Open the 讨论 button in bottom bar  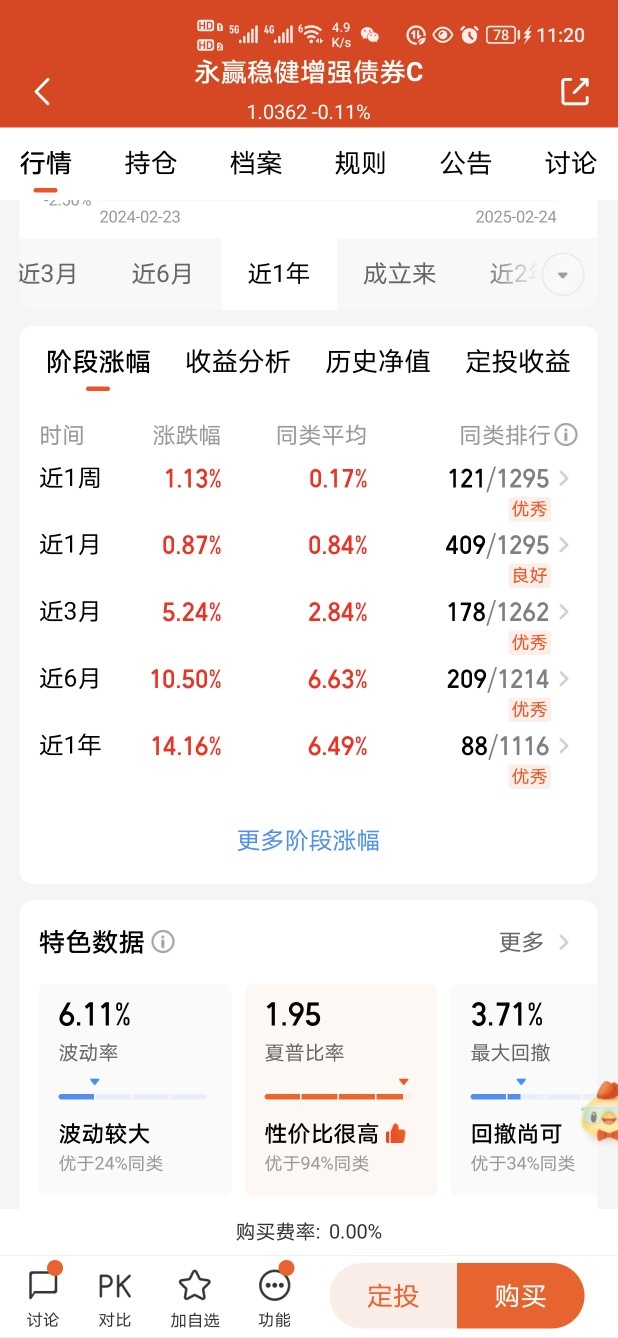[43, 1297]
